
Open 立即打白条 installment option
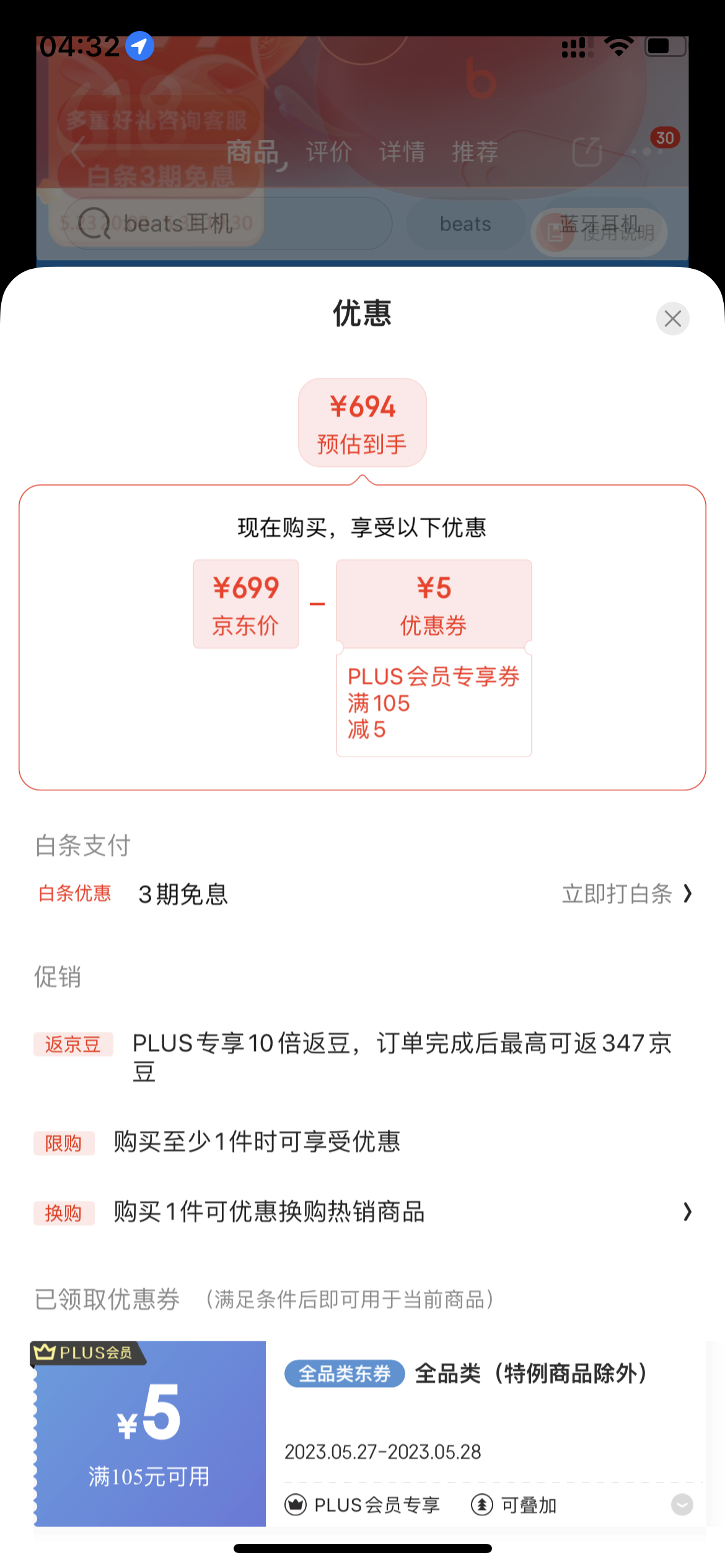(626, 894)
